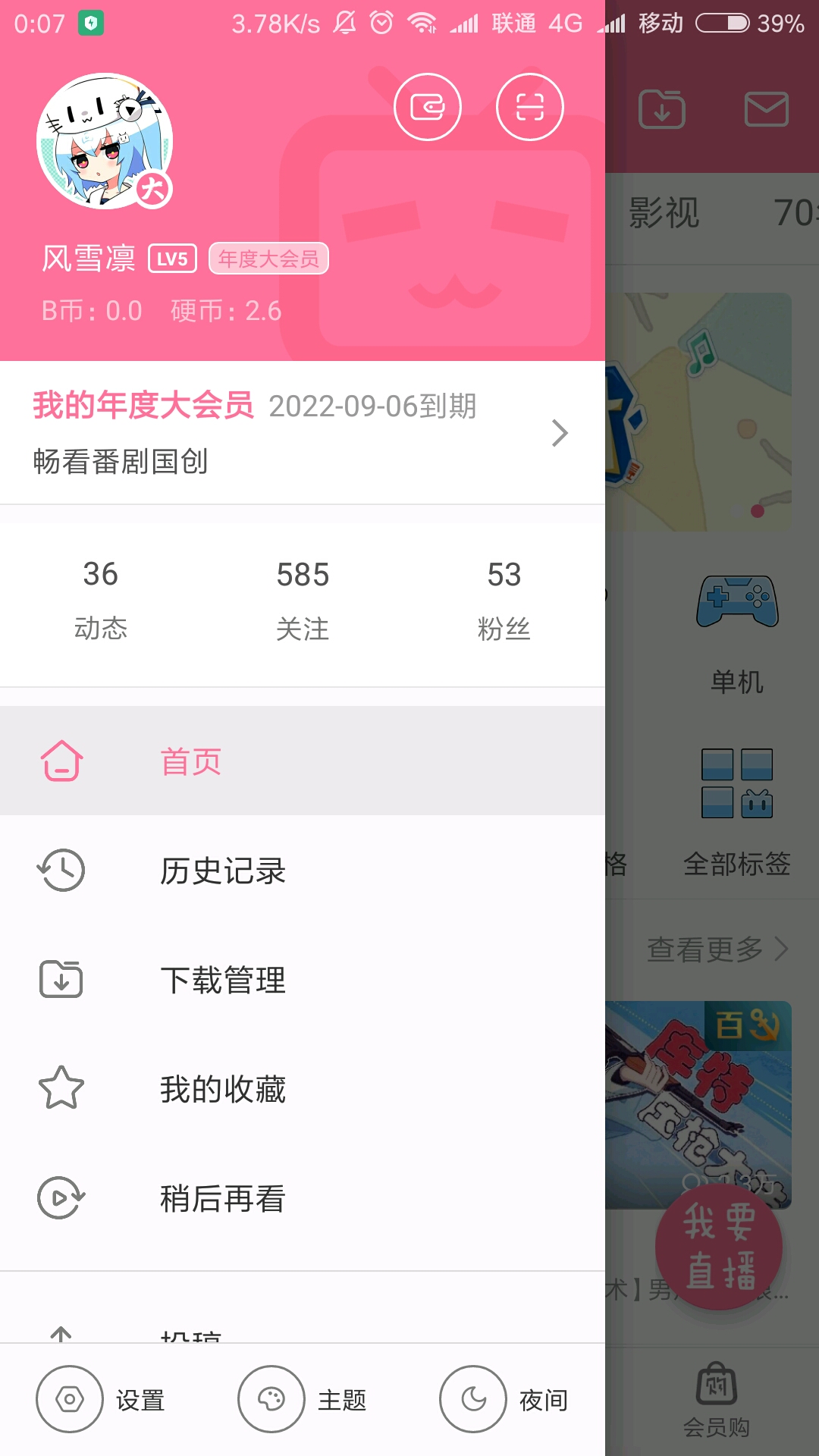Open 设置 settings

[x=100, y=1399]
